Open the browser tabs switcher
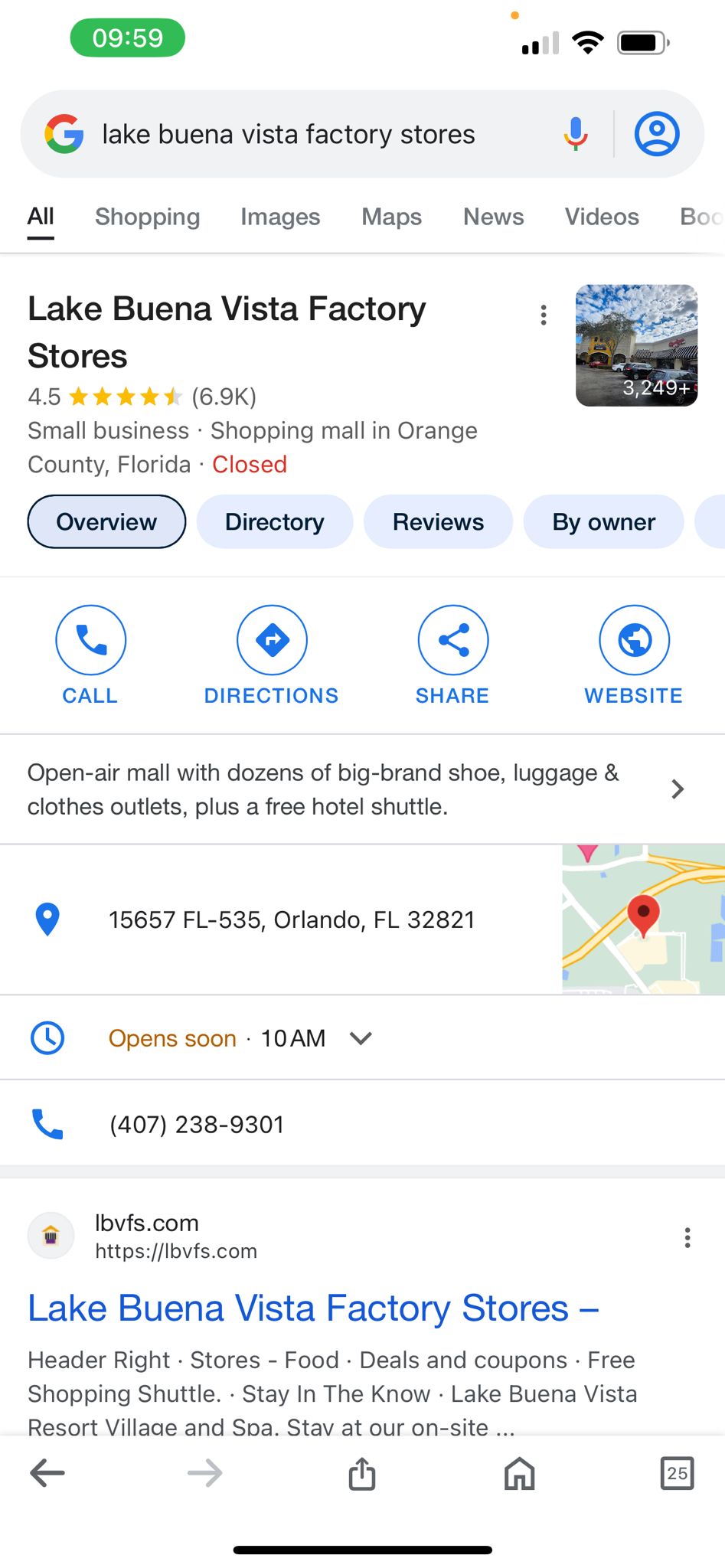Image resolution: width=725 pixels, height=1568 pixels. tap(677, 1473)
